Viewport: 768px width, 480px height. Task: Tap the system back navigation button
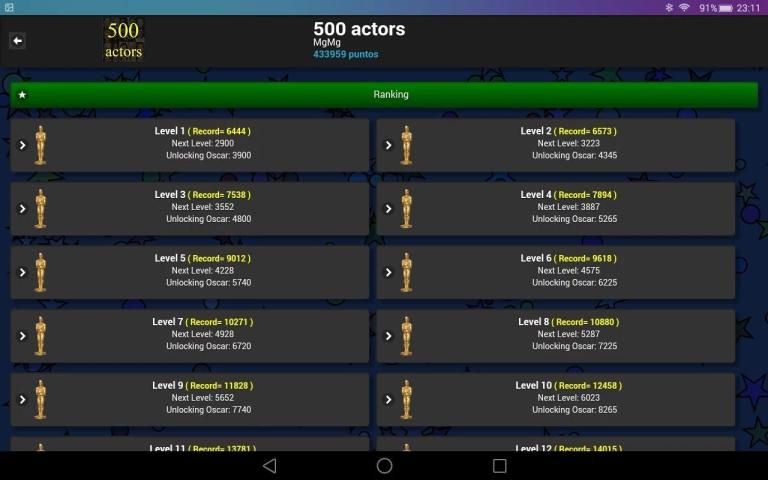point(268,466)
